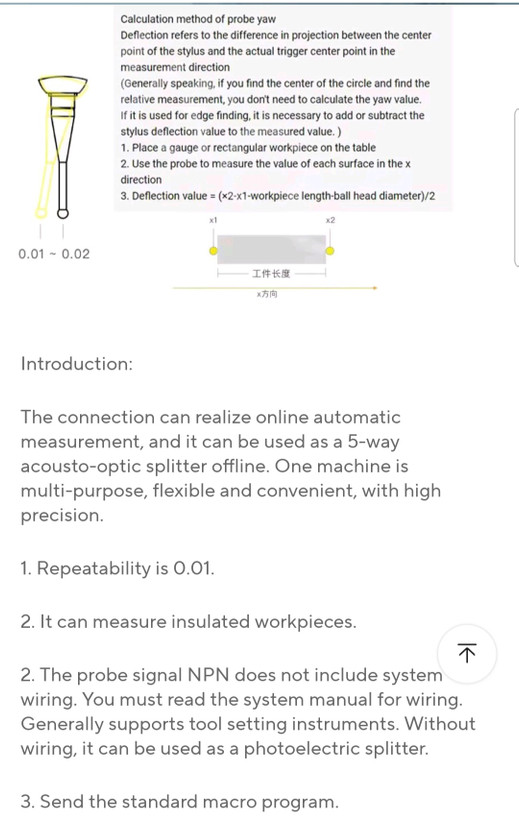Tap the scroll-to-top arrow button
This screenshot has height=820, width=519.
point(467,653)
